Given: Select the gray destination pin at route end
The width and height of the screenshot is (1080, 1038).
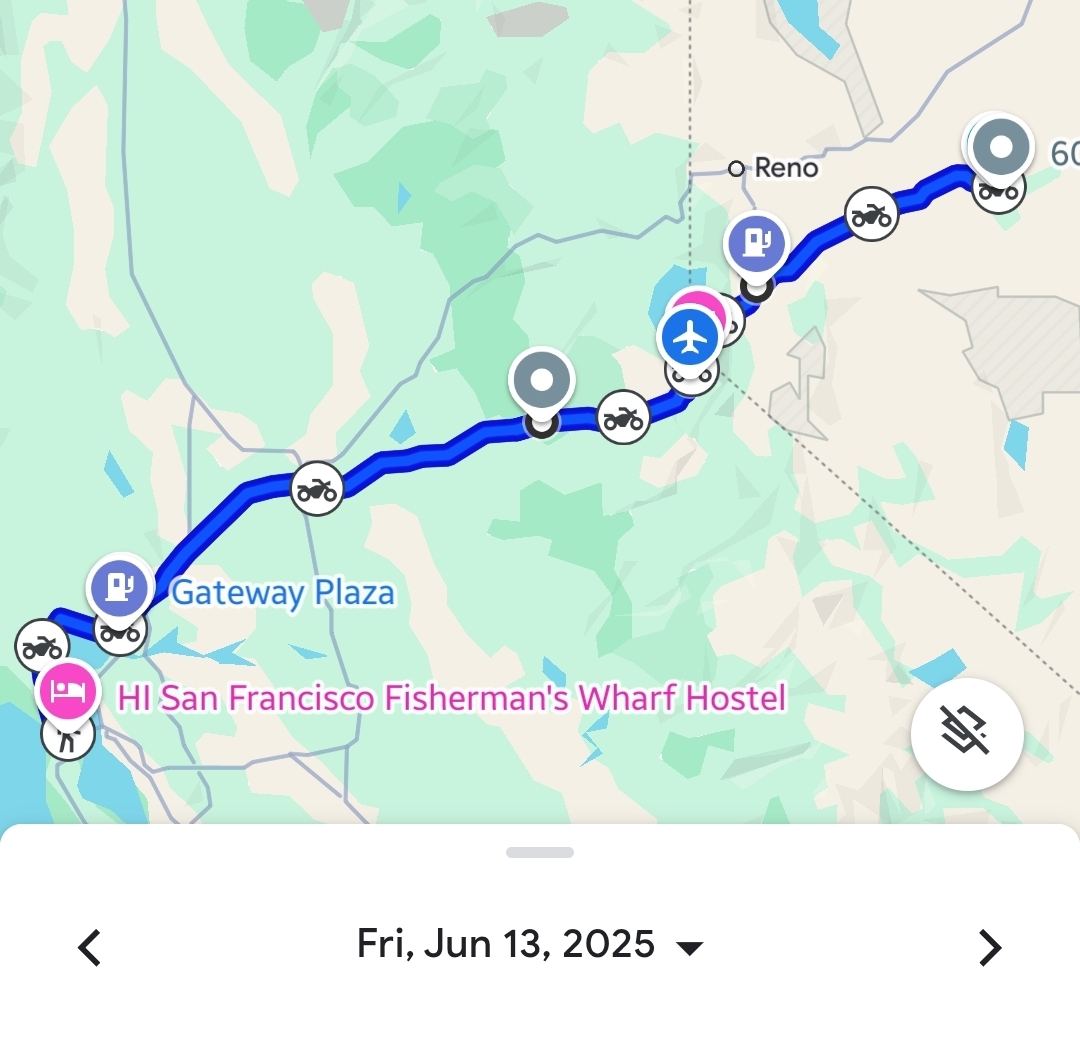Looking at the screenshot, I should click(1001, 148).
